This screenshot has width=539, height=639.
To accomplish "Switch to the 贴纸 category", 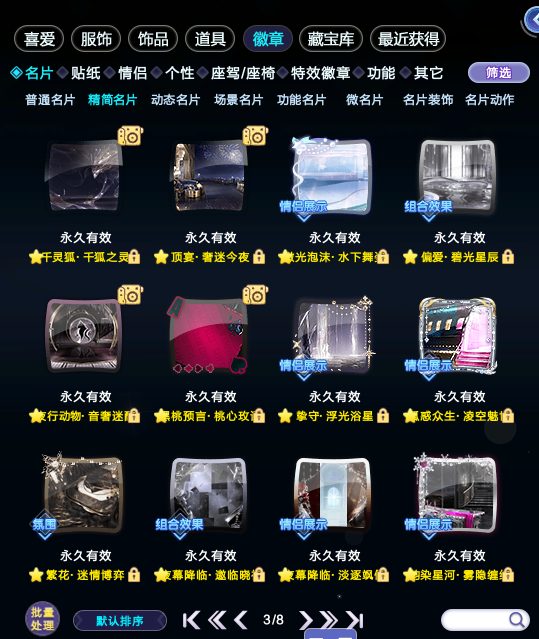I will tap(86, 73).
